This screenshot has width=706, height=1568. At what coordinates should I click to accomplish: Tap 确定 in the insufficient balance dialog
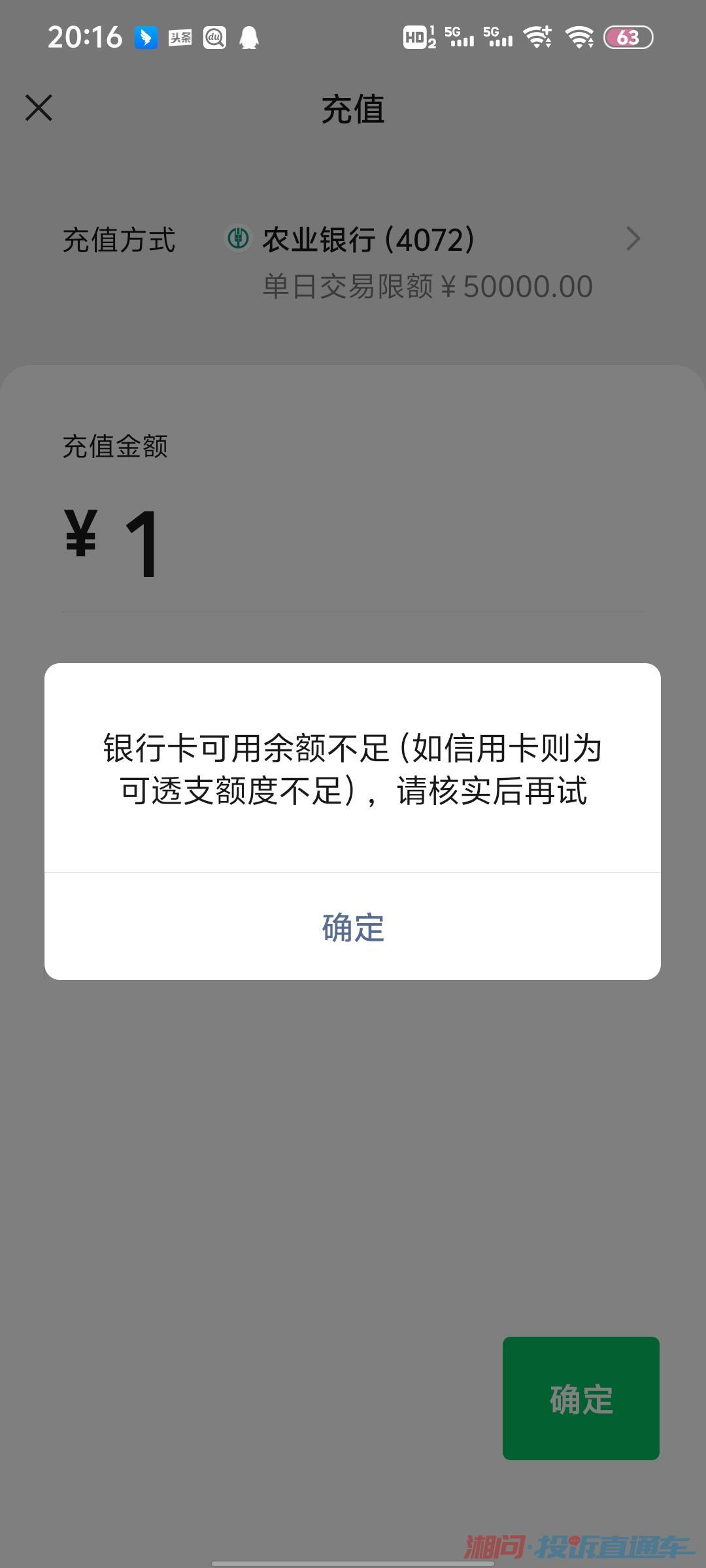[x=353, y=926]
